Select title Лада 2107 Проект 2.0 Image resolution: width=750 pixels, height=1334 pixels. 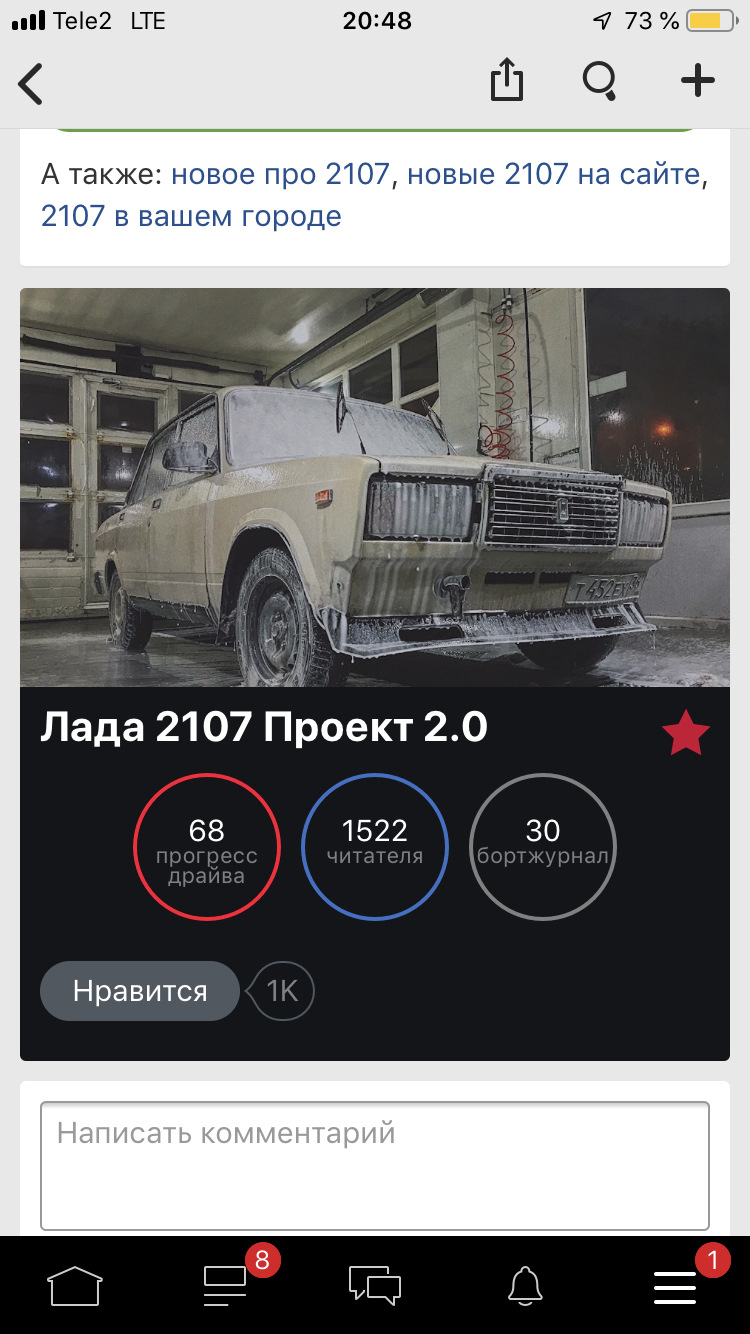(x=265, y=729)
